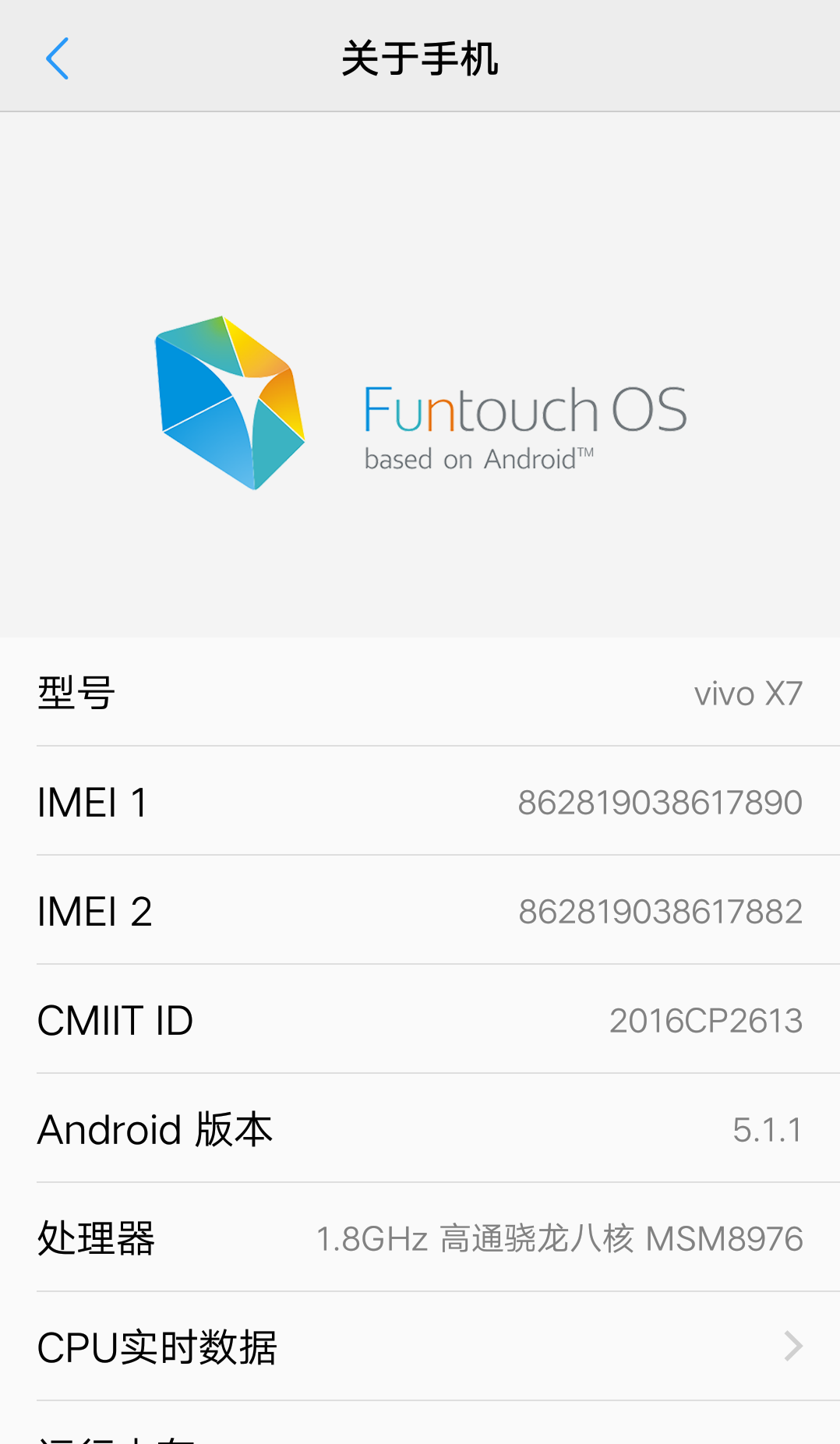
Task: Tap the colorful prism icon above the model info
Action: (x=230, y=402)
